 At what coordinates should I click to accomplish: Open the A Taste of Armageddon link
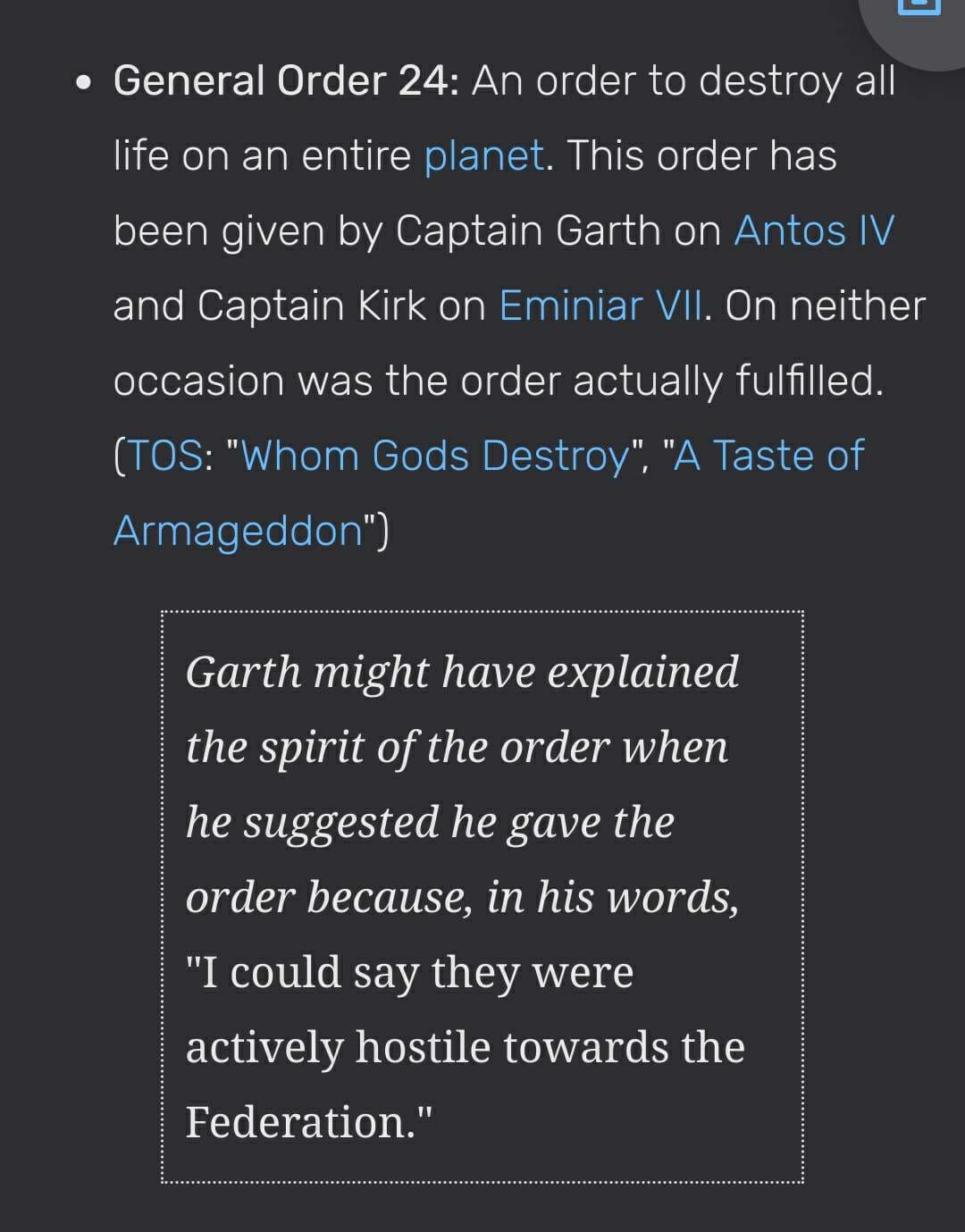pyautogui.click(x=768, y=457)
